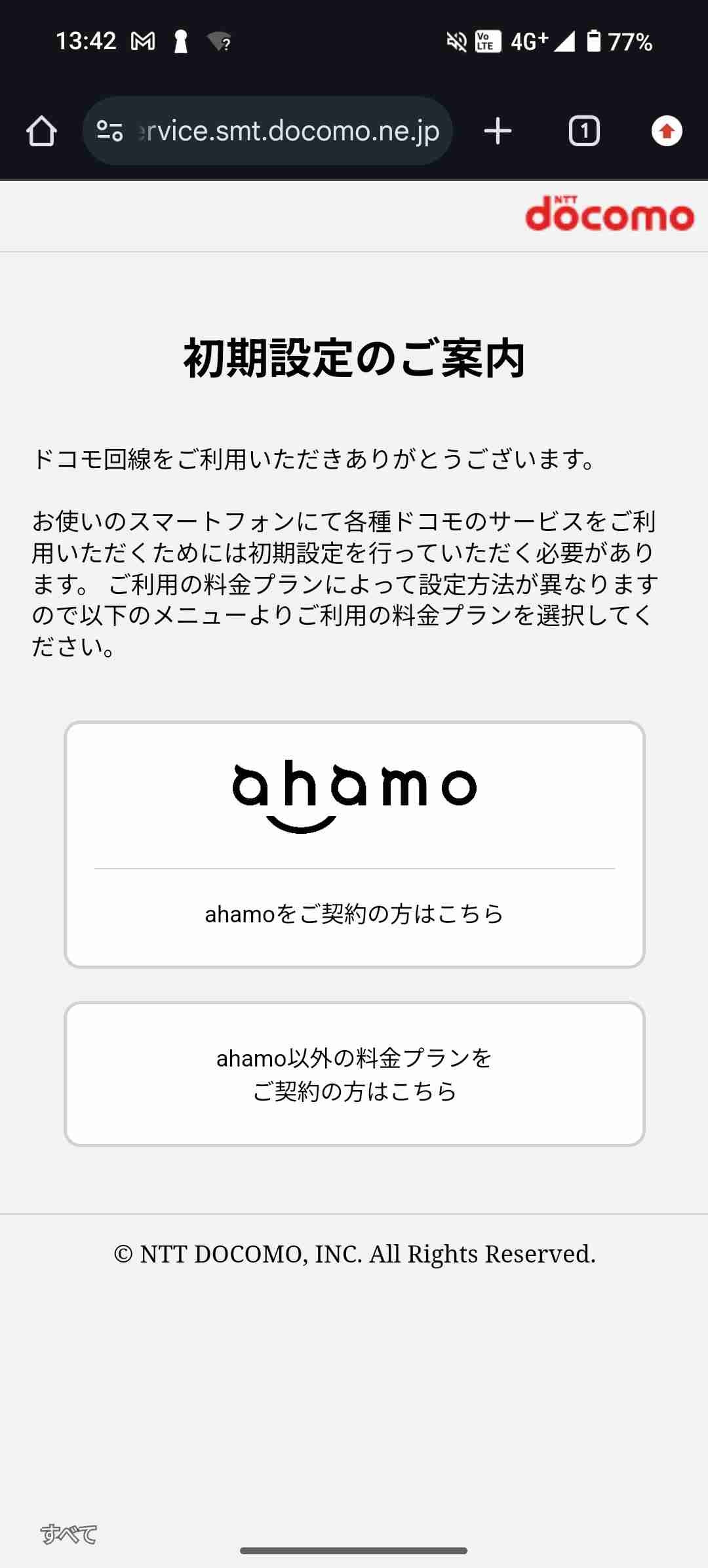Open a new browser tab
Image resolution: width=708 pixels, height=1568 pixels.
[x=498, y=131]
